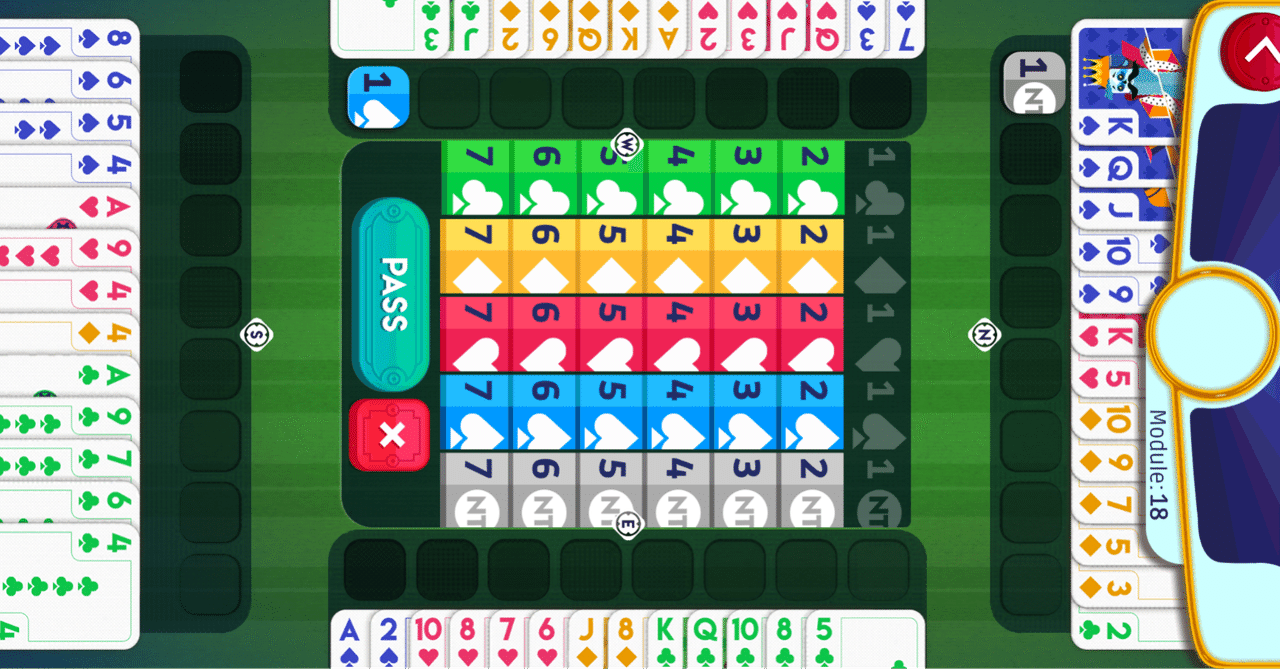Select the 7 no trump bid

[x=476, y=490]
